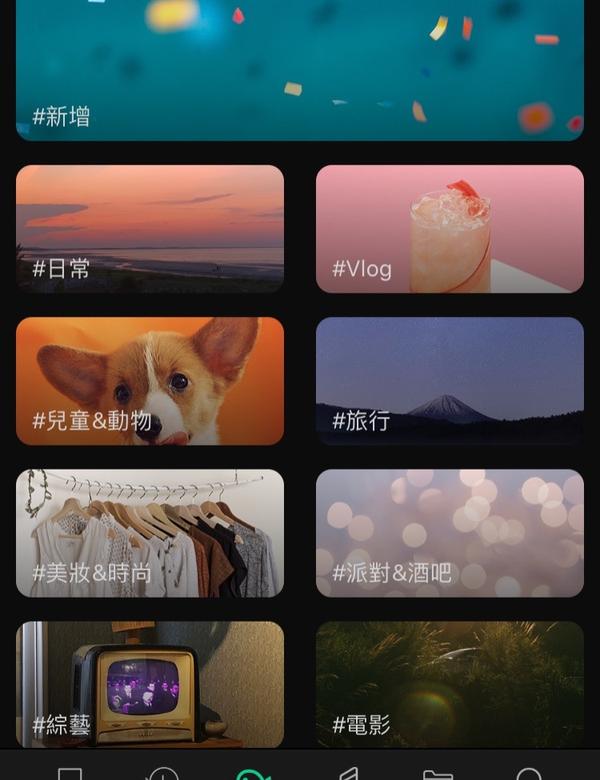
Task: Open the #旅行 category tile
Action: click(450, 381)
